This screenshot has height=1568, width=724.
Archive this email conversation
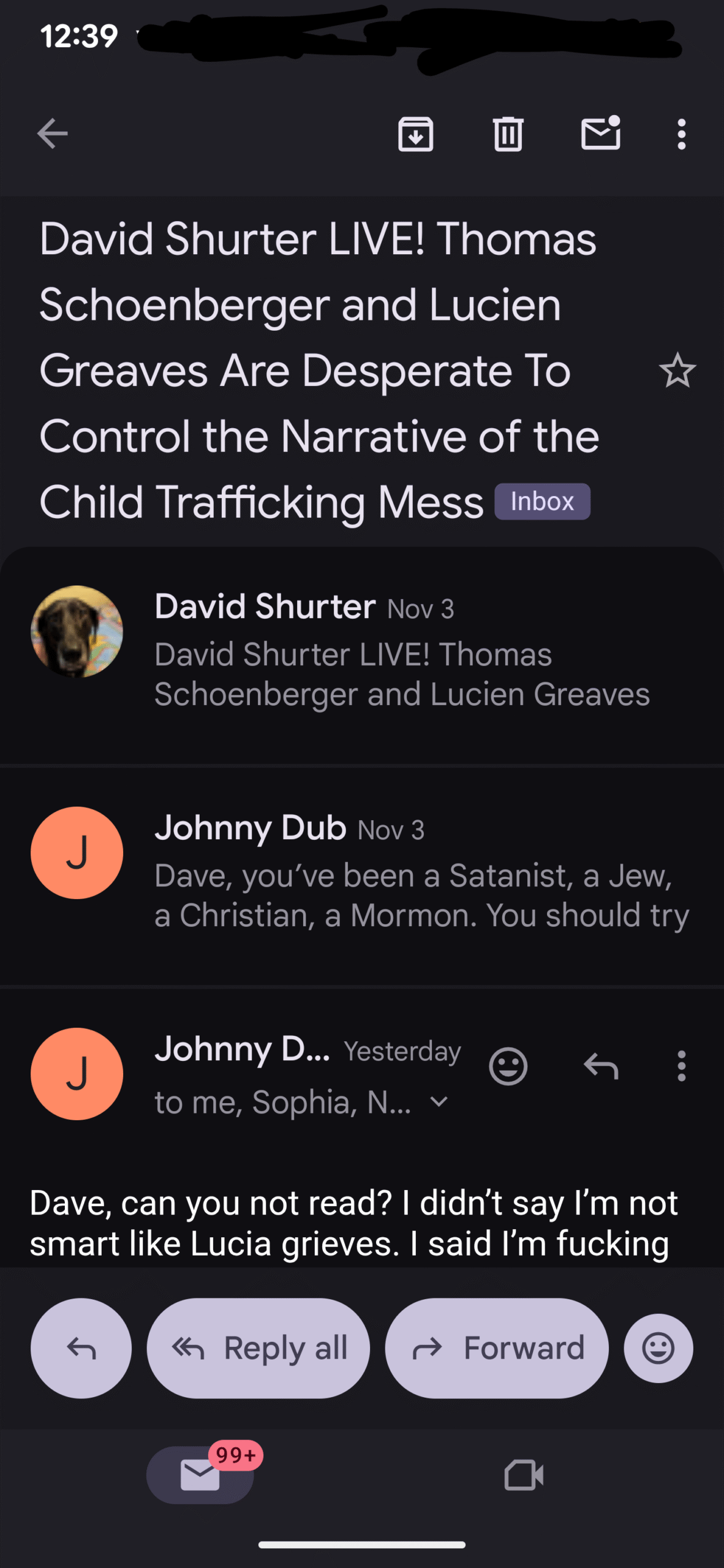coord(416,134)
